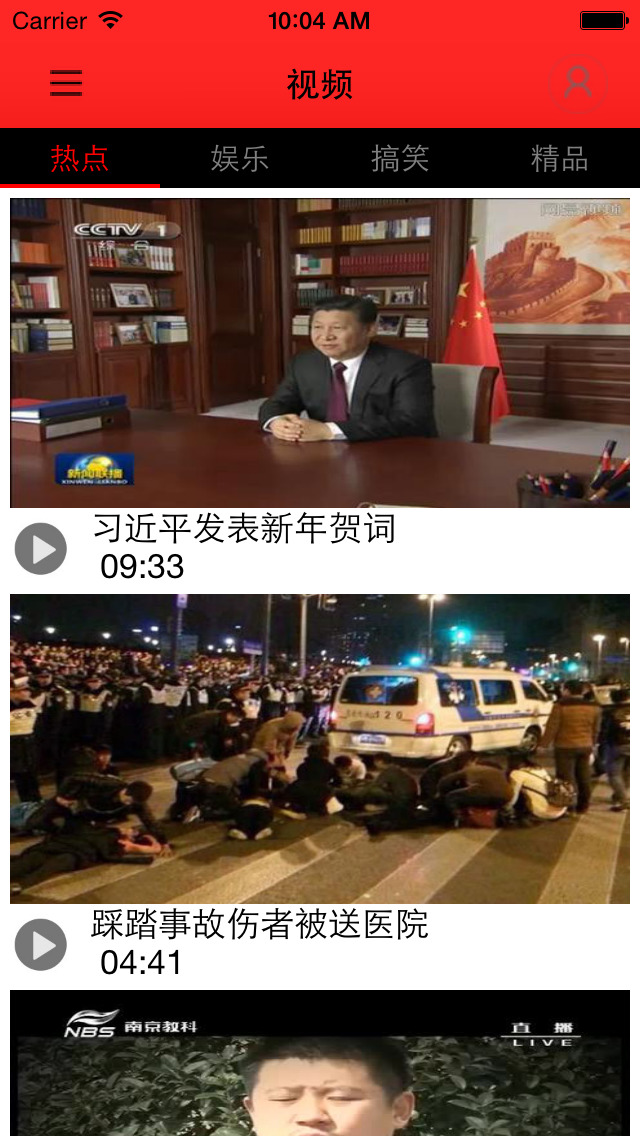Open the 习近平发表新年贺词 video thumbnail

[320, 353]
